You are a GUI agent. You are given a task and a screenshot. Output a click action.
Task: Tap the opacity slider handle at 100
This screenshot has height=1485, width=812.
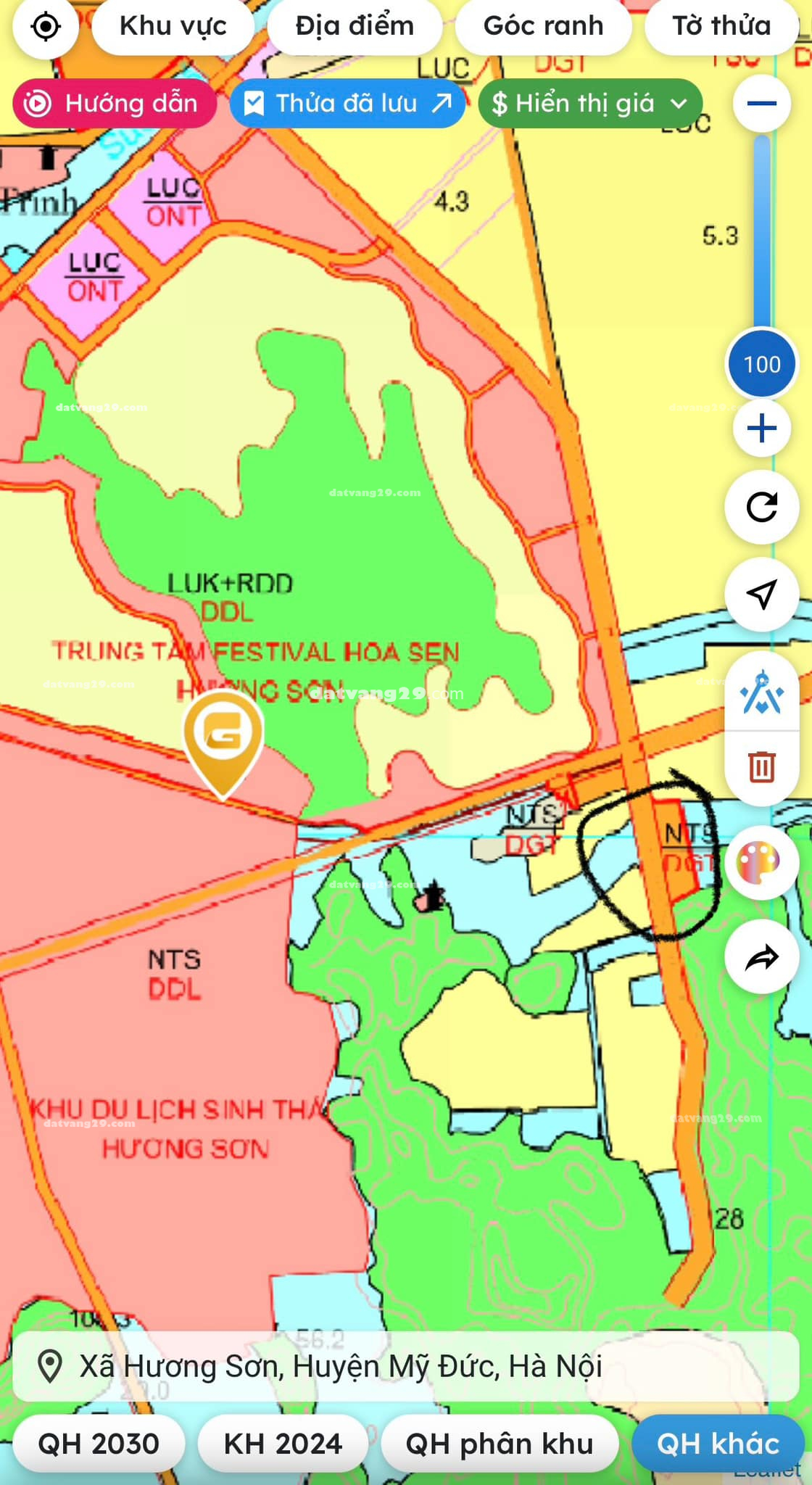[761, 364]
